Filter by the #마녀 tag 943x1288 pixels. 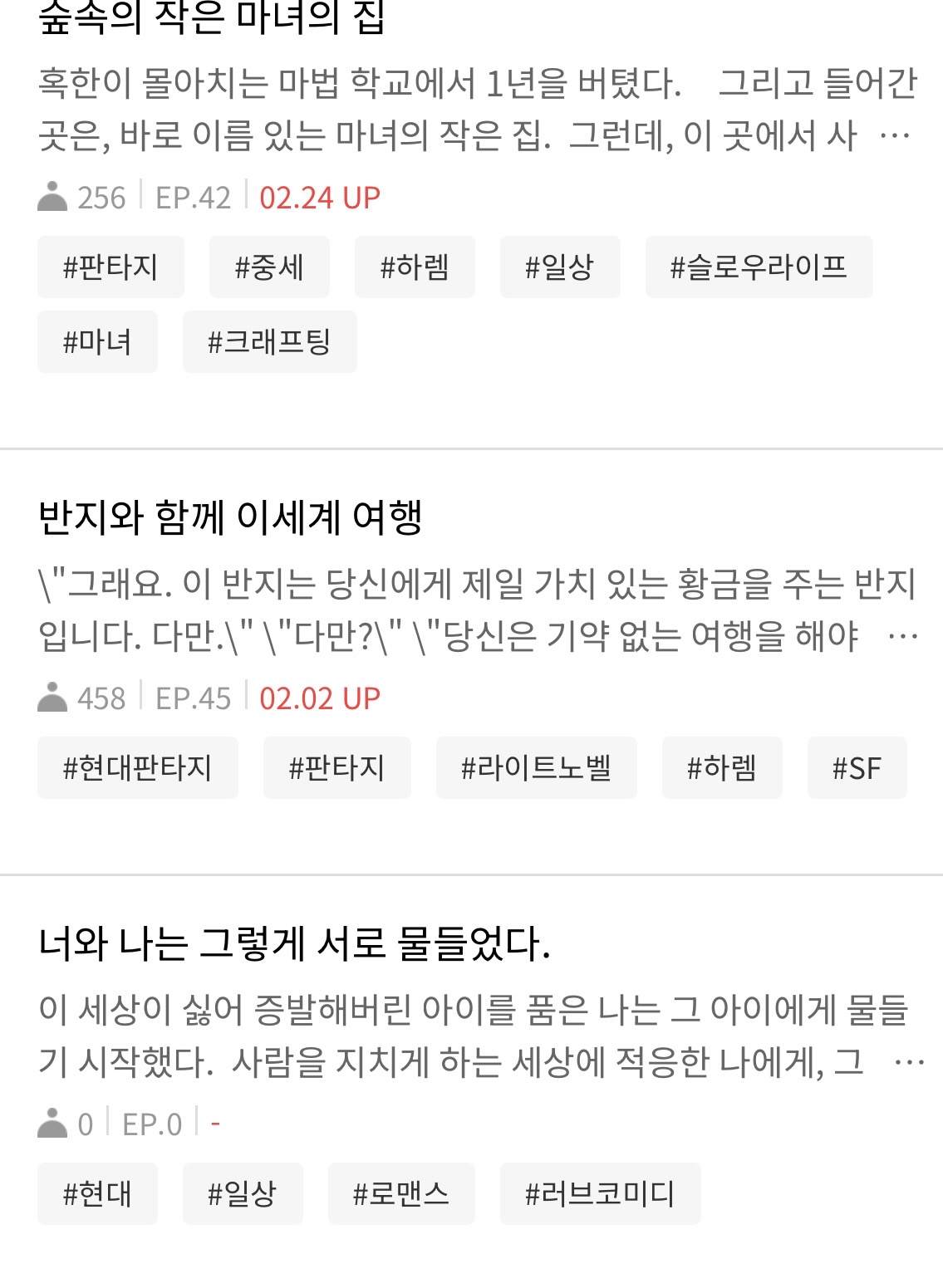click(x=97, y=342)
